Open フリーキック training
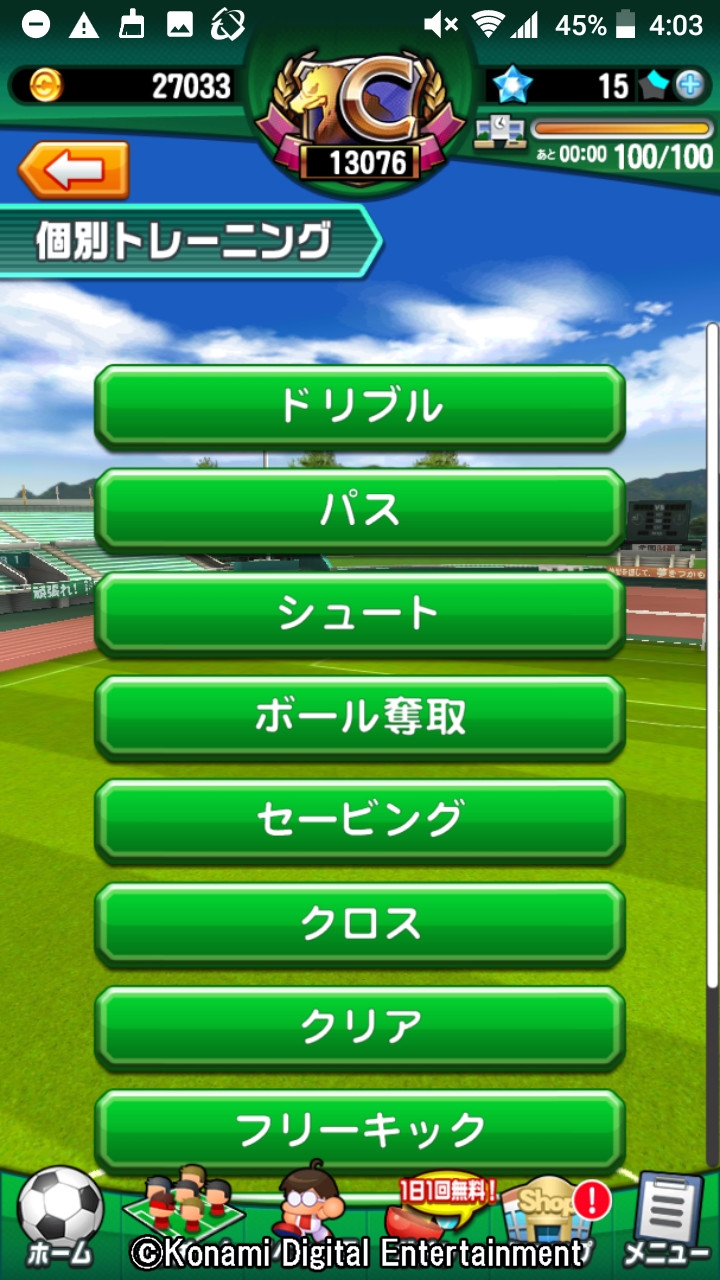 pos(360,1130)
